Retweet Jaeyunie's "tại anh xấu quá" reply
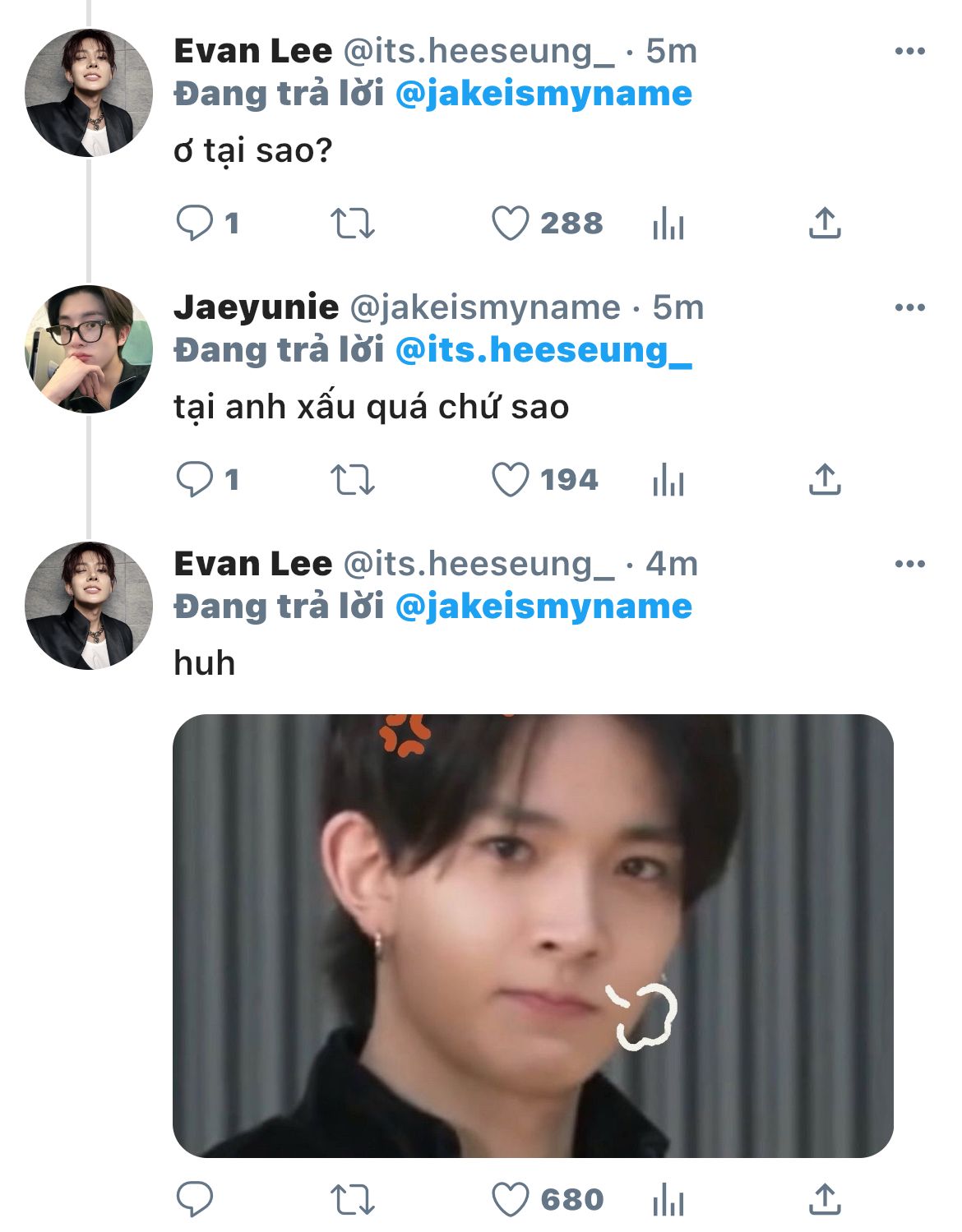Image resolution: width=962 pixels, height=1232 pixels. tap(352, 479)
